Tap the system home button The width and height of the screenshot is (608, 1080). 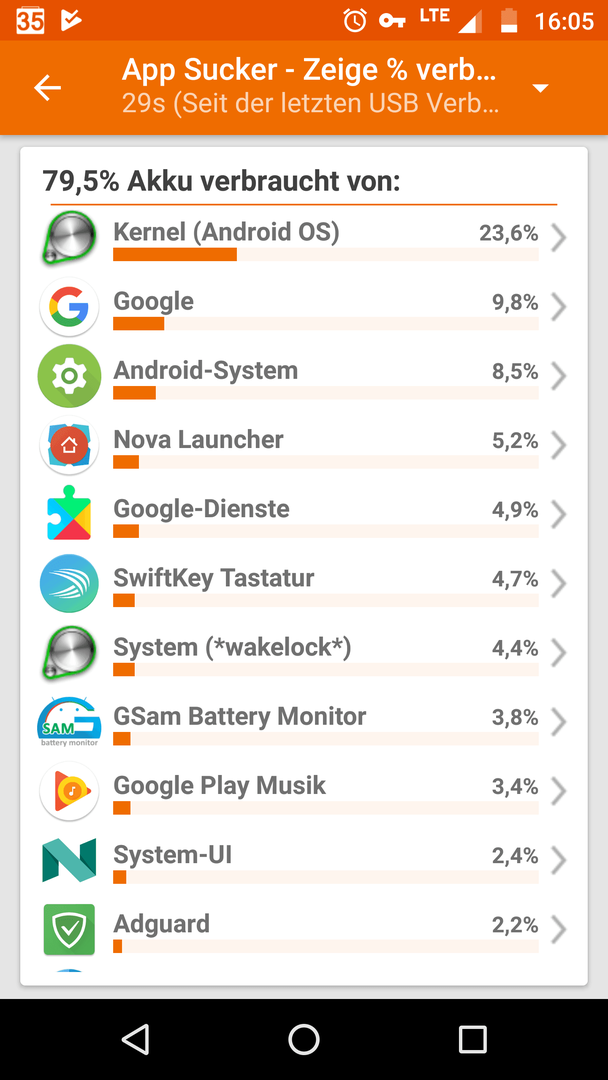(x=304, y=1039)
